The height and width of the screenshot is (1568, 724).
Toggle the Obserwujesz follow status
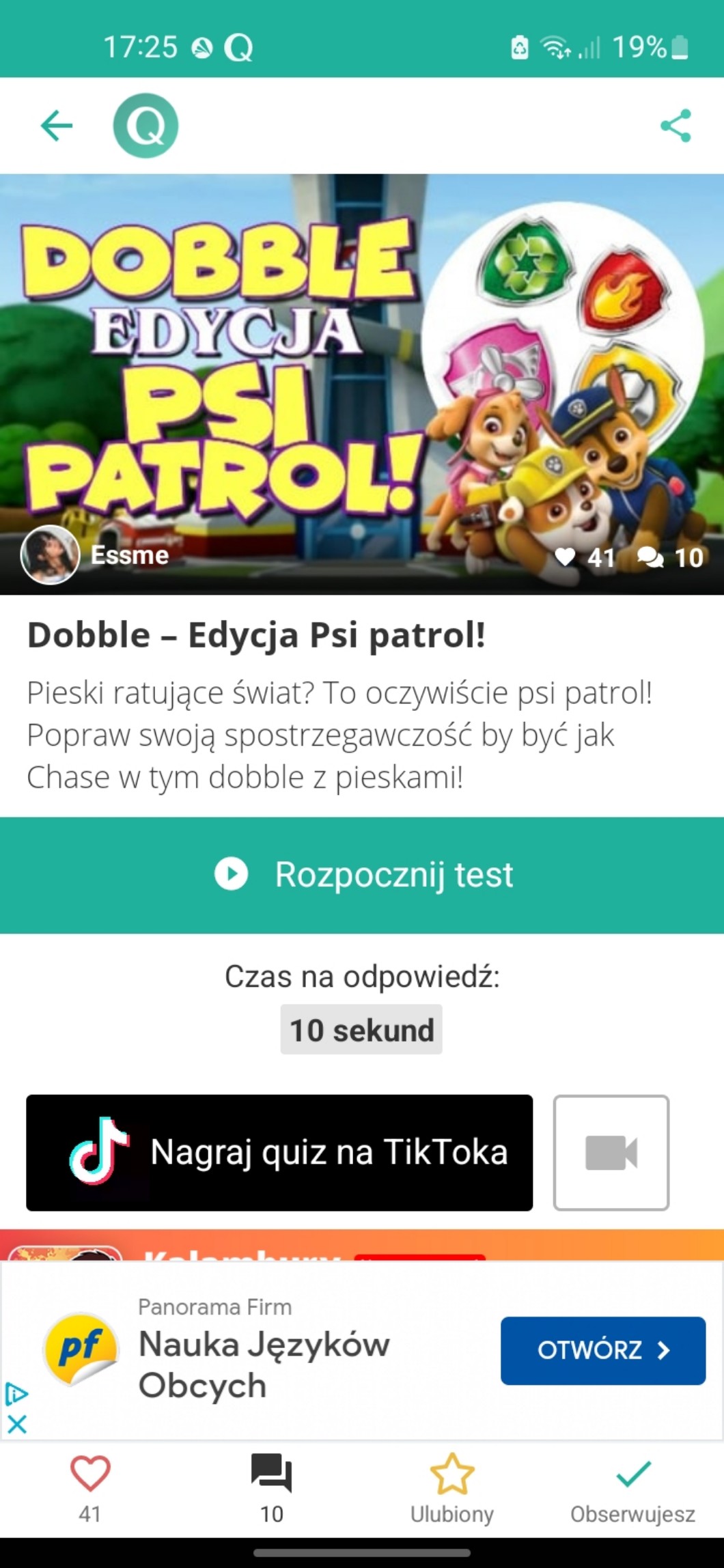pyautogui.click(x=632, y=1482)
